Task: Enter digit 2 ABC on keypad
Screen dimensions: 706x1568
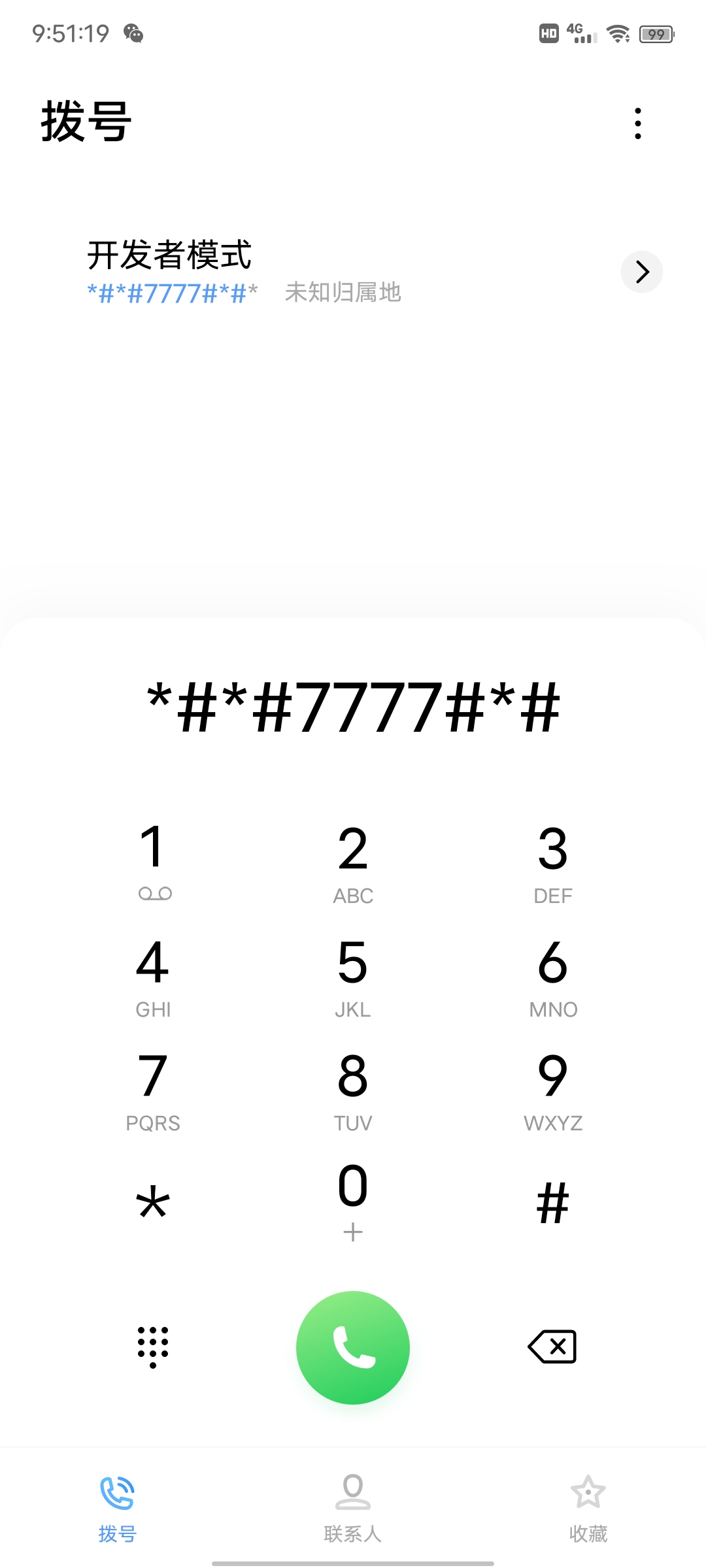Action: tap(353, 862)
